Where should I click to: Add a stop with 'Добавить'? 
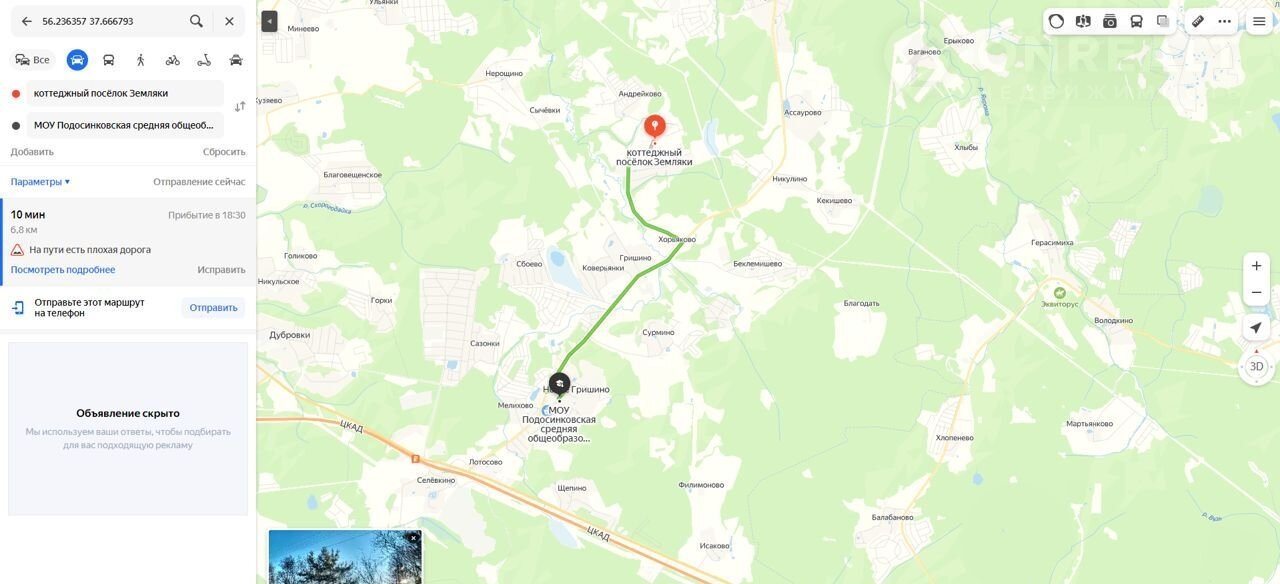pyautogui.click(x=32, y=152)
